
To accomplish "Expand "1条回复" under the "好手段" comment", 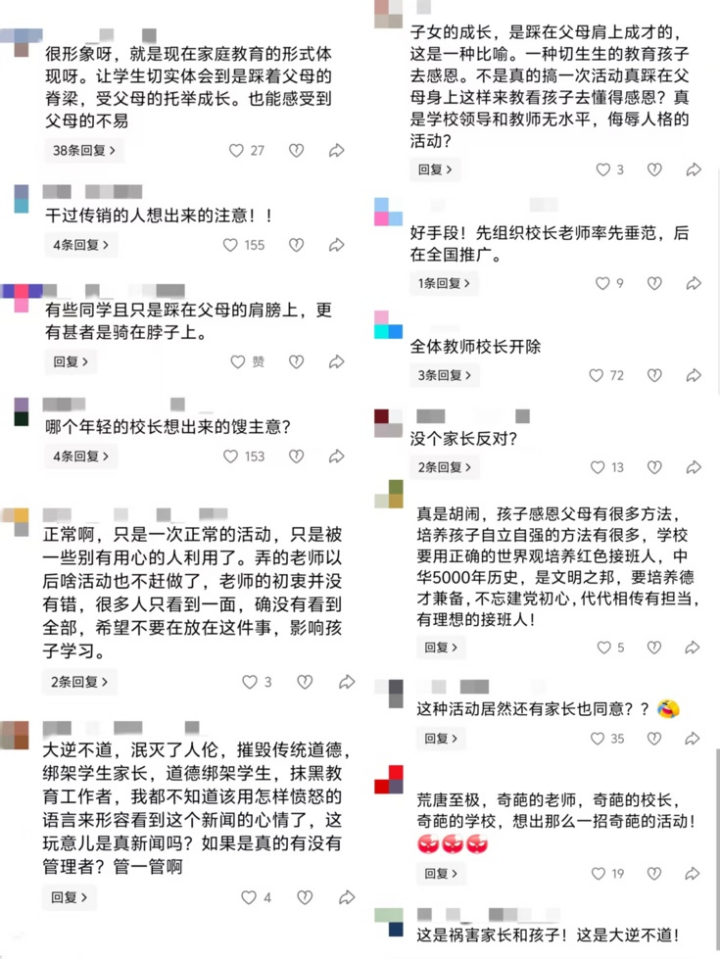I will (x=444, y=283).
